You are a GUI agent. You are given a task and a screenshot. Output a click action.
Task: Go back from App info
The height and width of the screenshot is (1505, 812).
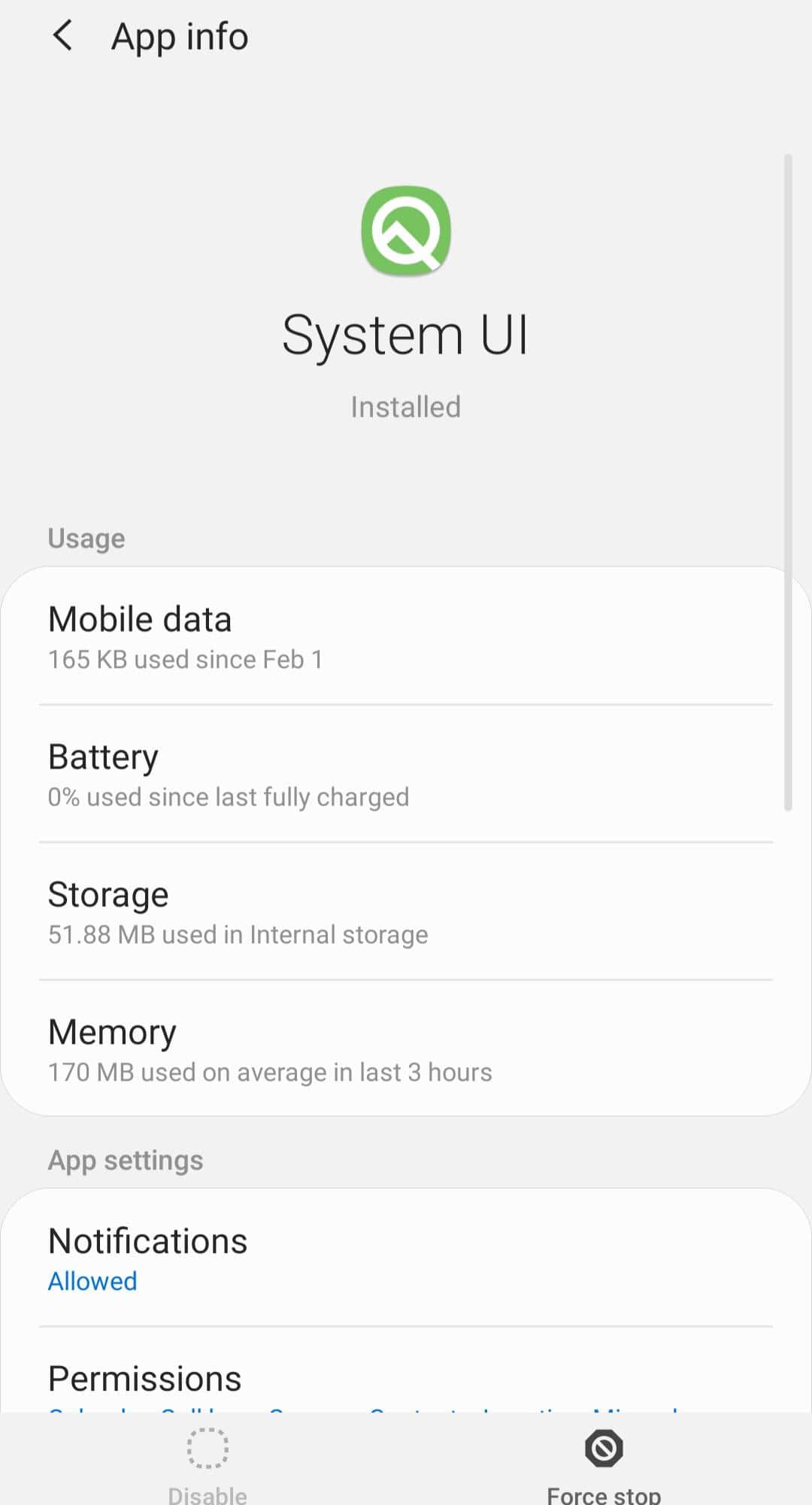pos(63,35)
